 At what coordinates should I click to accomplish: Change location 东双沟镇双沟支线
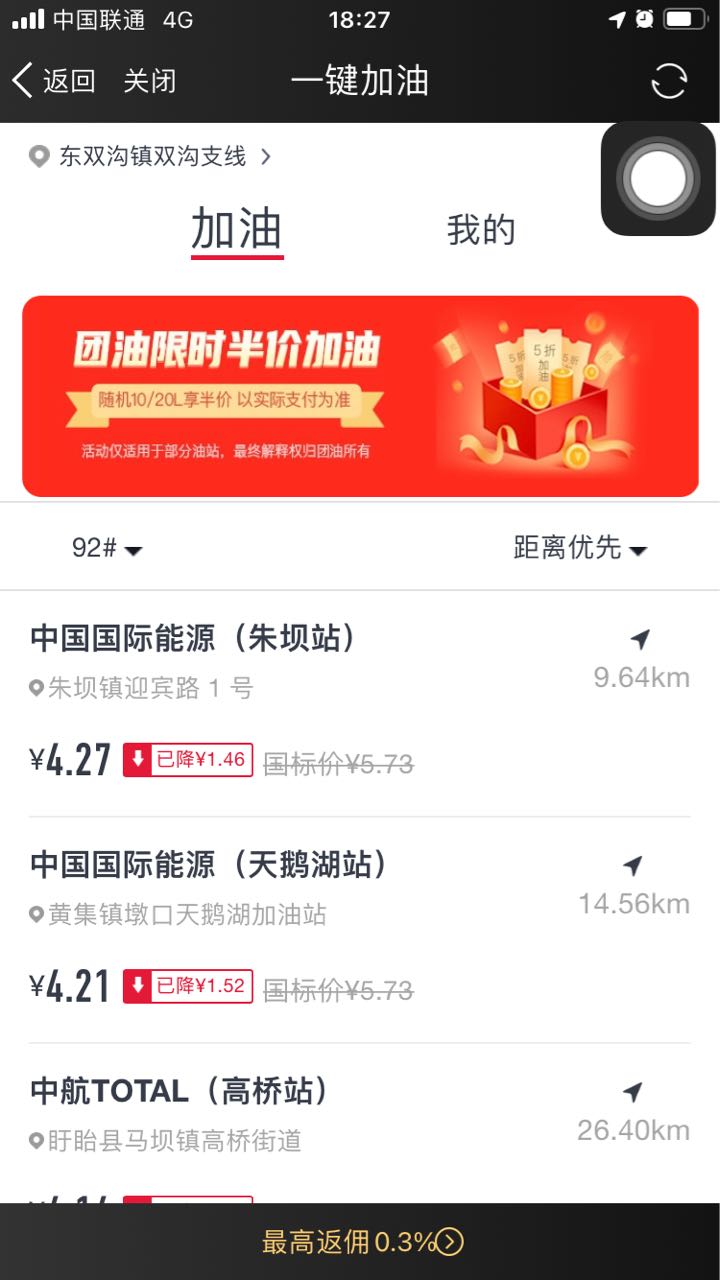[151, 157]
